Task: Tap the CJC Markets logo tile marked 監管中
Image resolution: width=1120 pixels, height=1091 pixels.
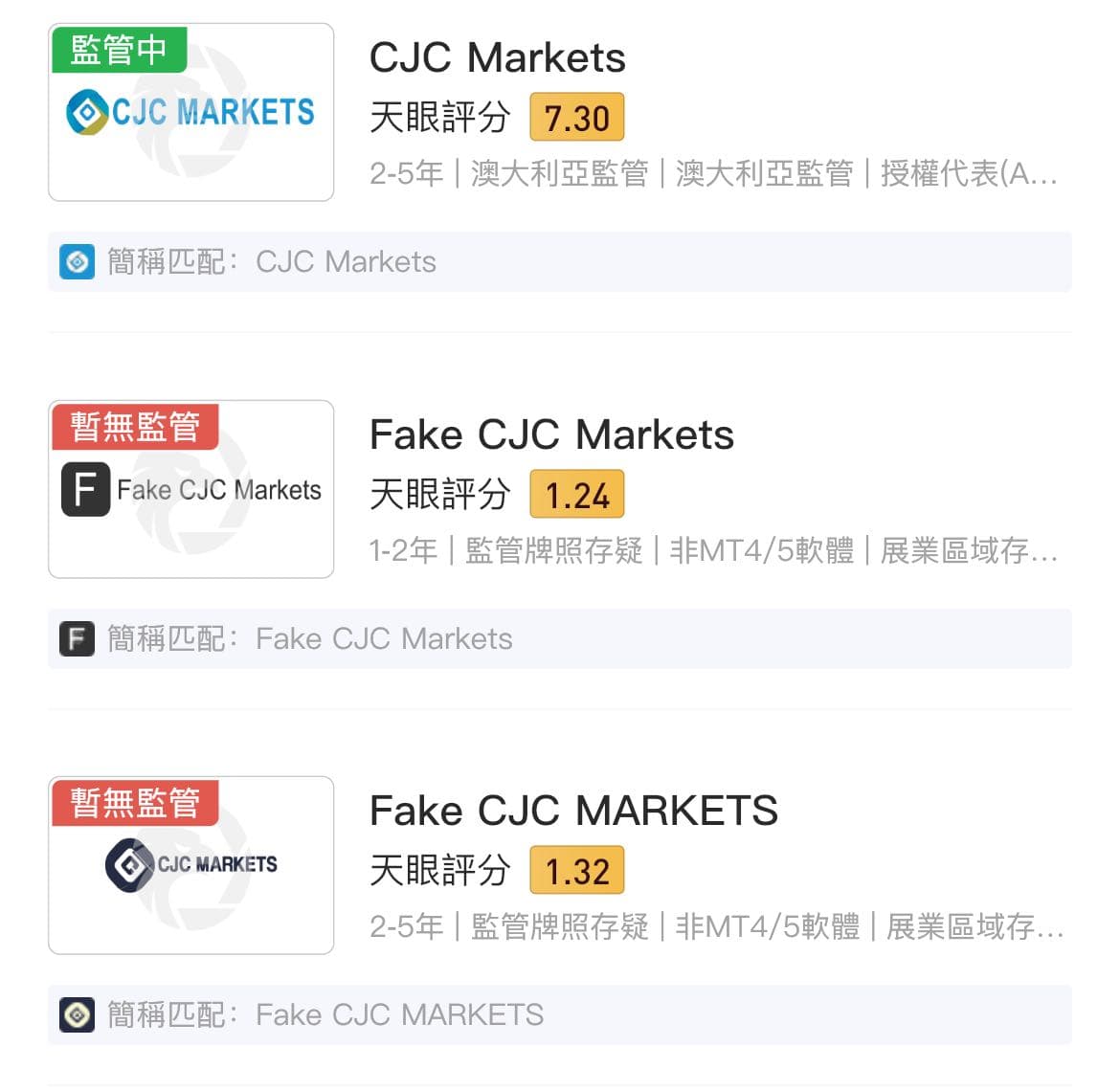Action: click(x=190, y=113)
